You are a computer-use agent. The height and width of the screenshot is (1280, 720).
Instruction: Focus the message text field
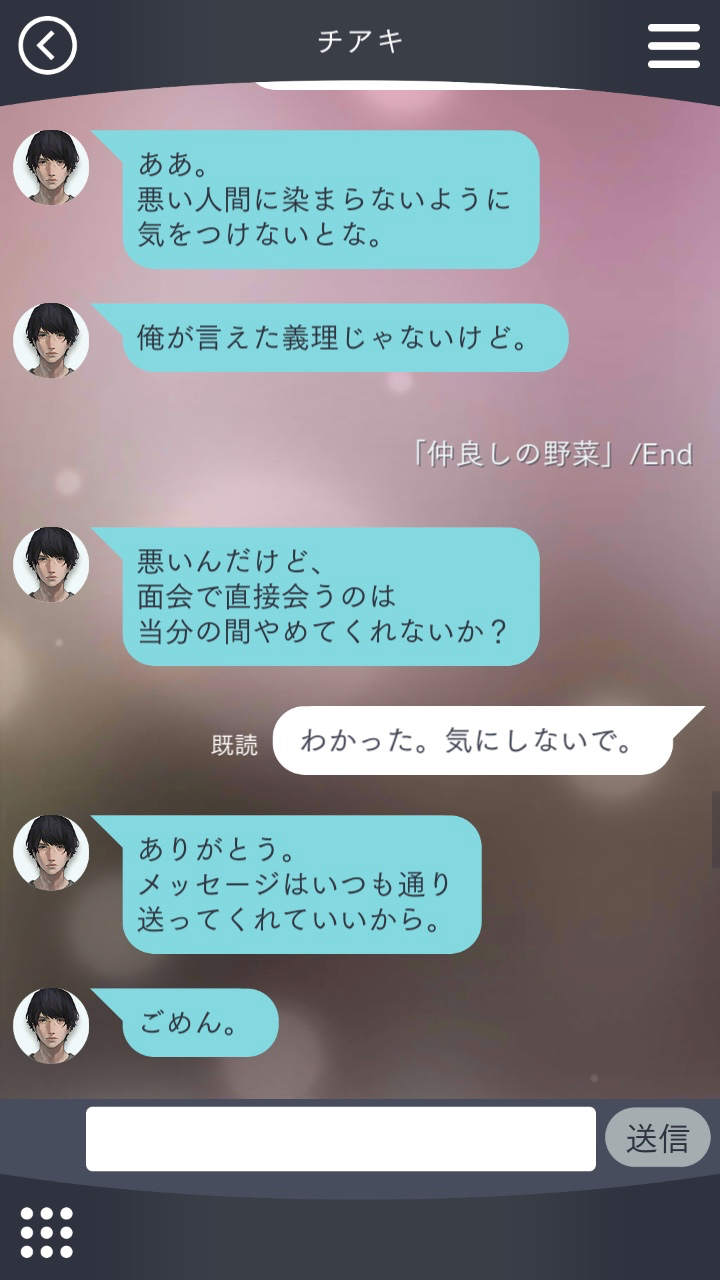click(x=340, y=1139)
